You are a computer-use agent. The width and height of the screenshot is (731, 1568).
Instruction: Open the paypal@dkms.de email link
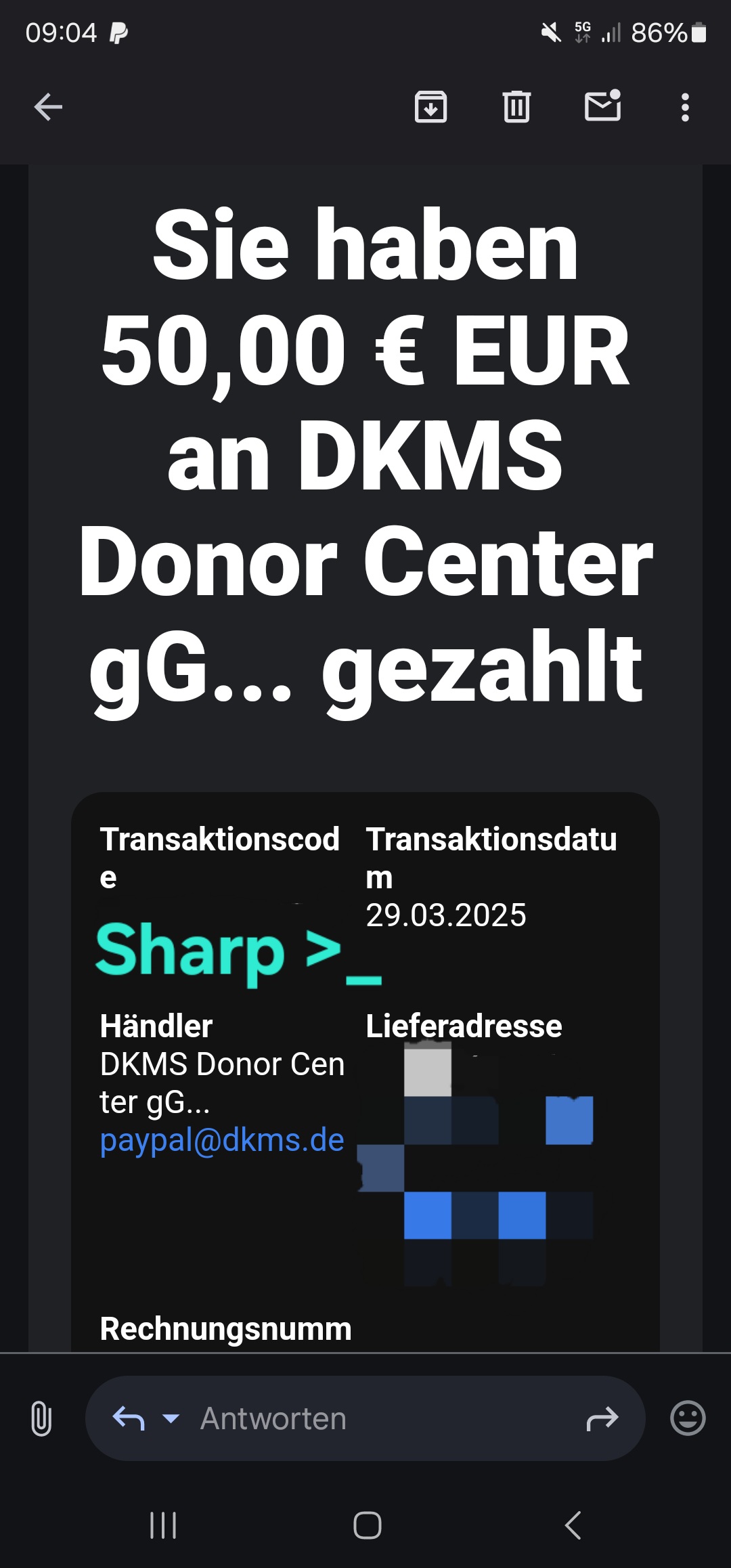click(x=222, y=1140)
